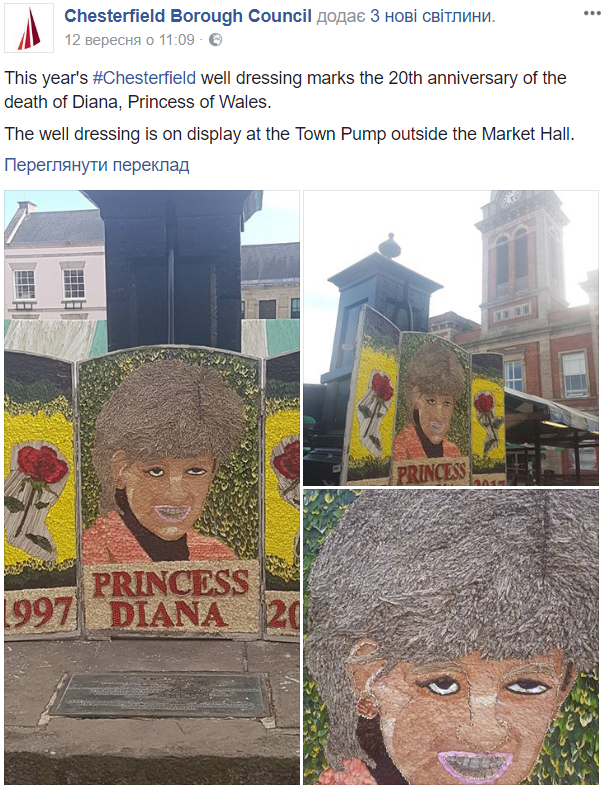Open the post timestamp 12 вересня
This screenshot has width=607, height=785.
[129, 40]
